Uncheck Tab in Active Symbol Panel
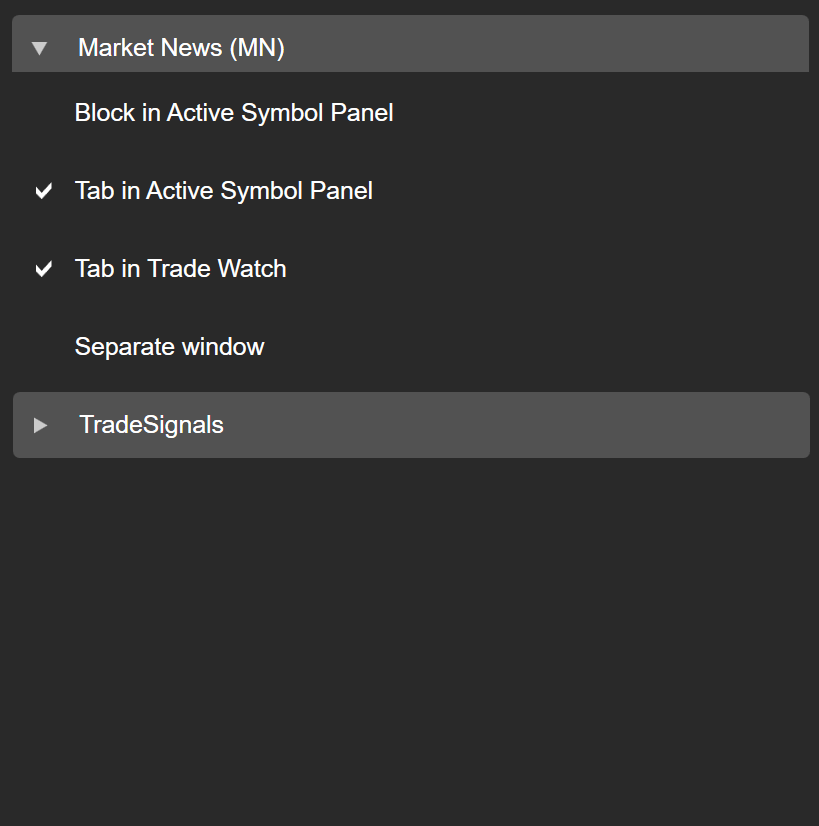This screenshot has height=826, width=819. pyautogui.click(x=222, y=191)
